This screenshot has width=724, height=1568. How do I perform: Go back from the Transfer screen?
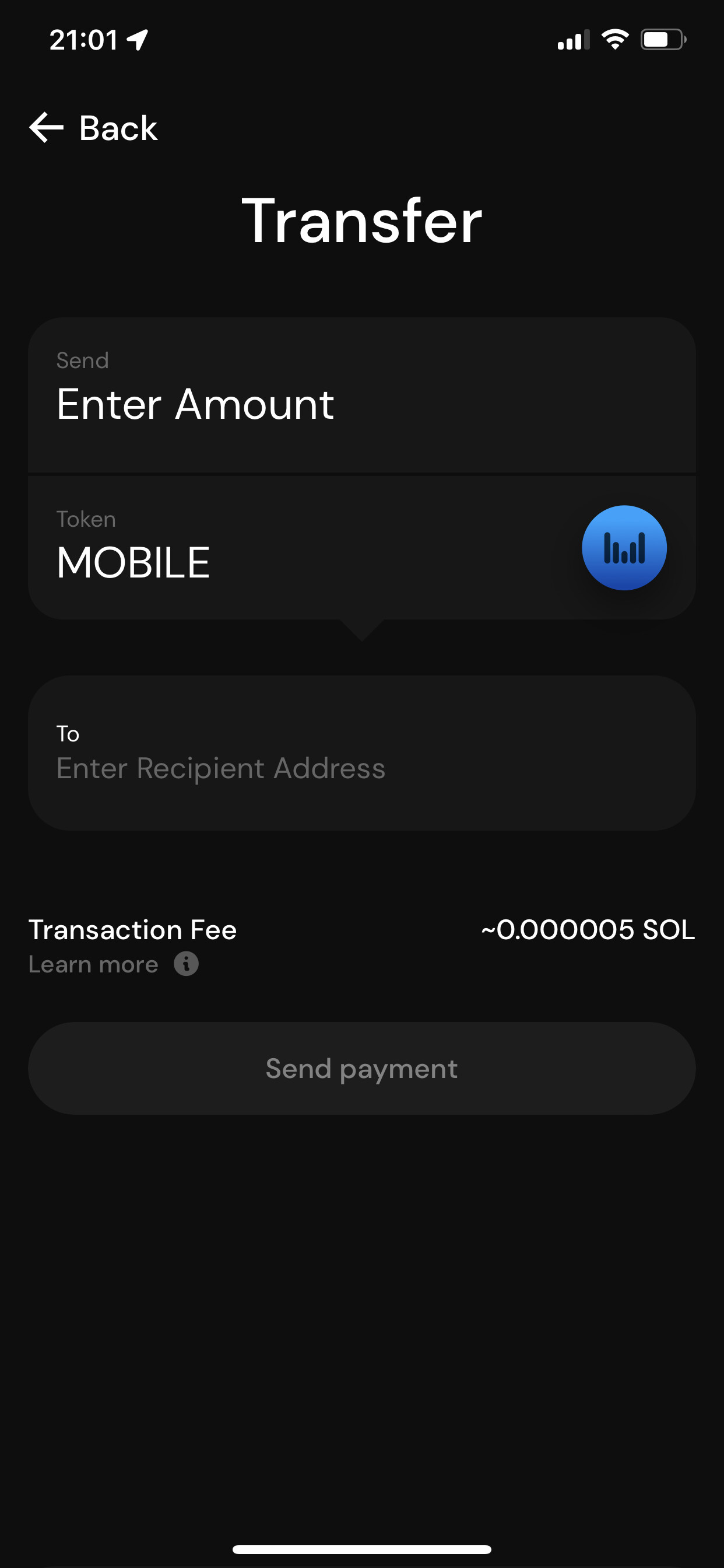pyautogui.click(x=94, y=128)
